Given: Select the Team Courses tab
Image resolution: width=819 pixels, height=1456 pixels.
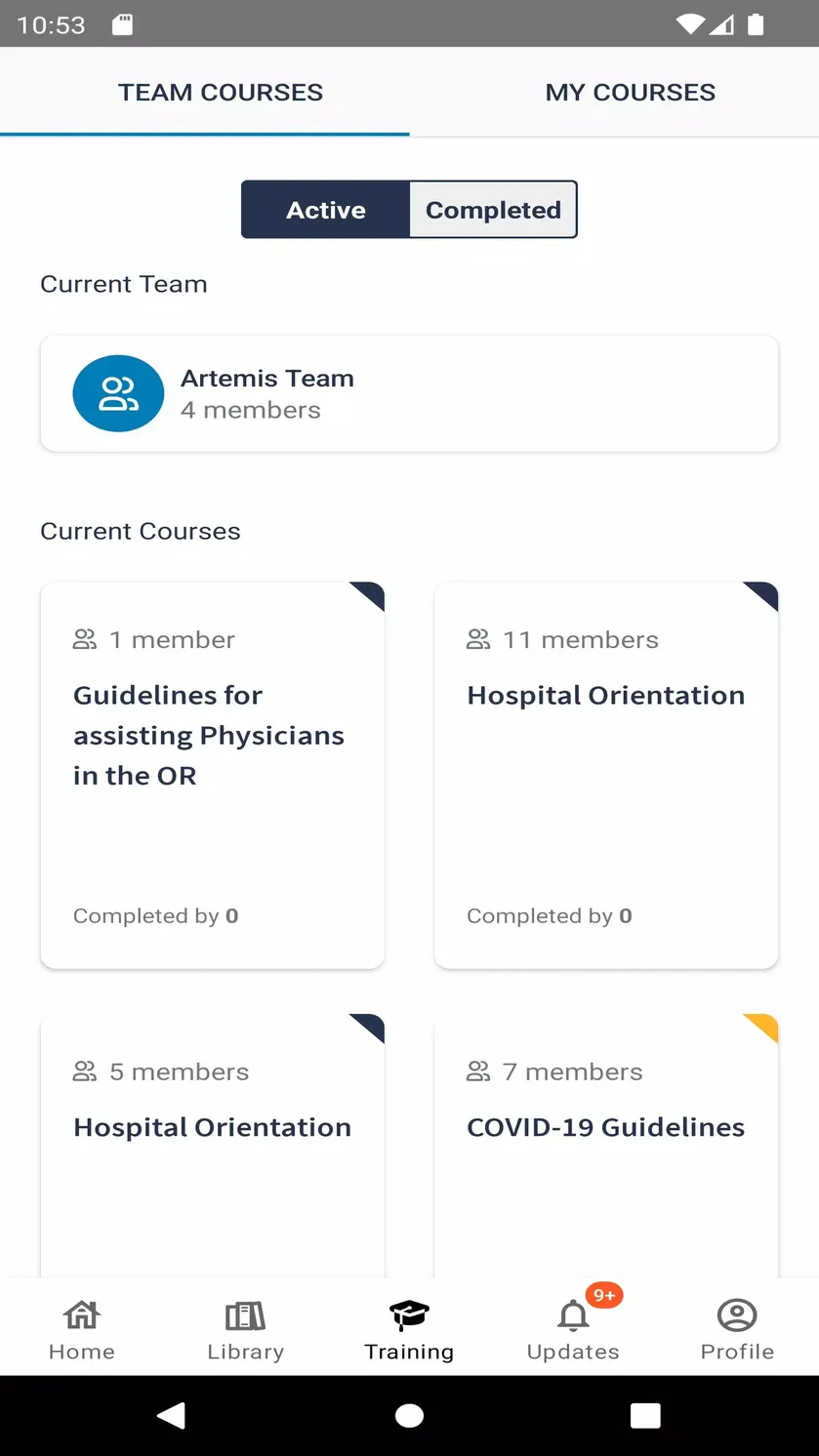Looking at the screenshot, I should tap(221, 92).
